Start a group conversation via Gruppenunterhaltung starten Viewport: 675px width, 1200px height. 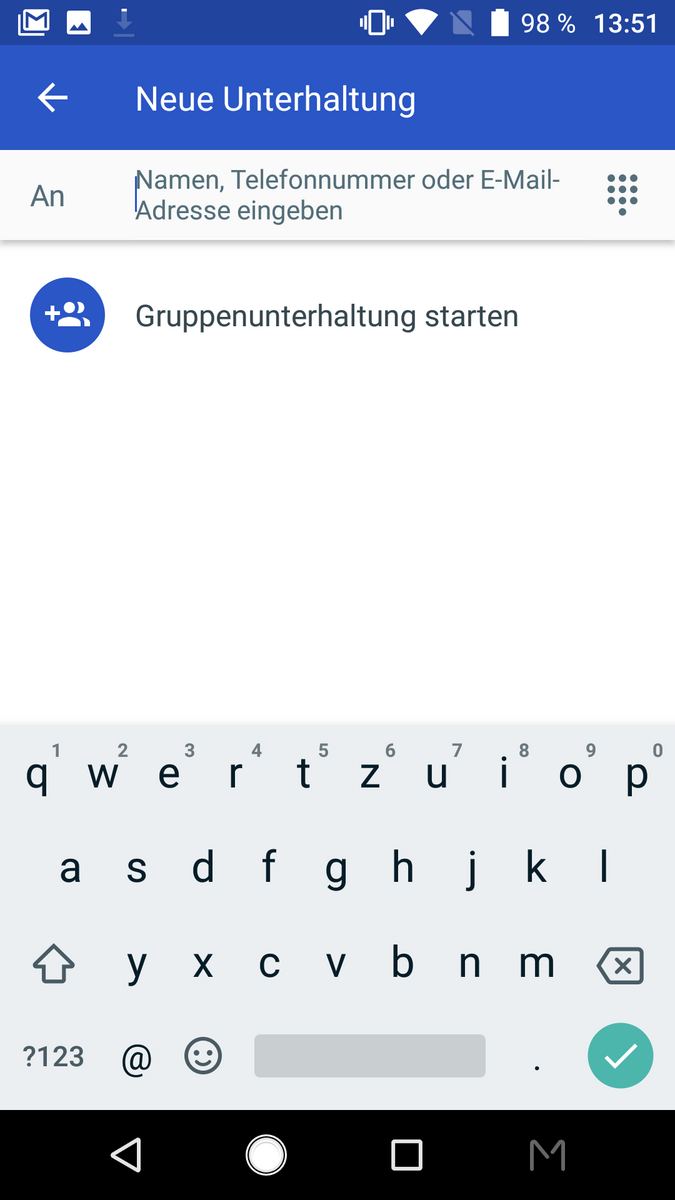pyautogui.click(x=326, y=316)
